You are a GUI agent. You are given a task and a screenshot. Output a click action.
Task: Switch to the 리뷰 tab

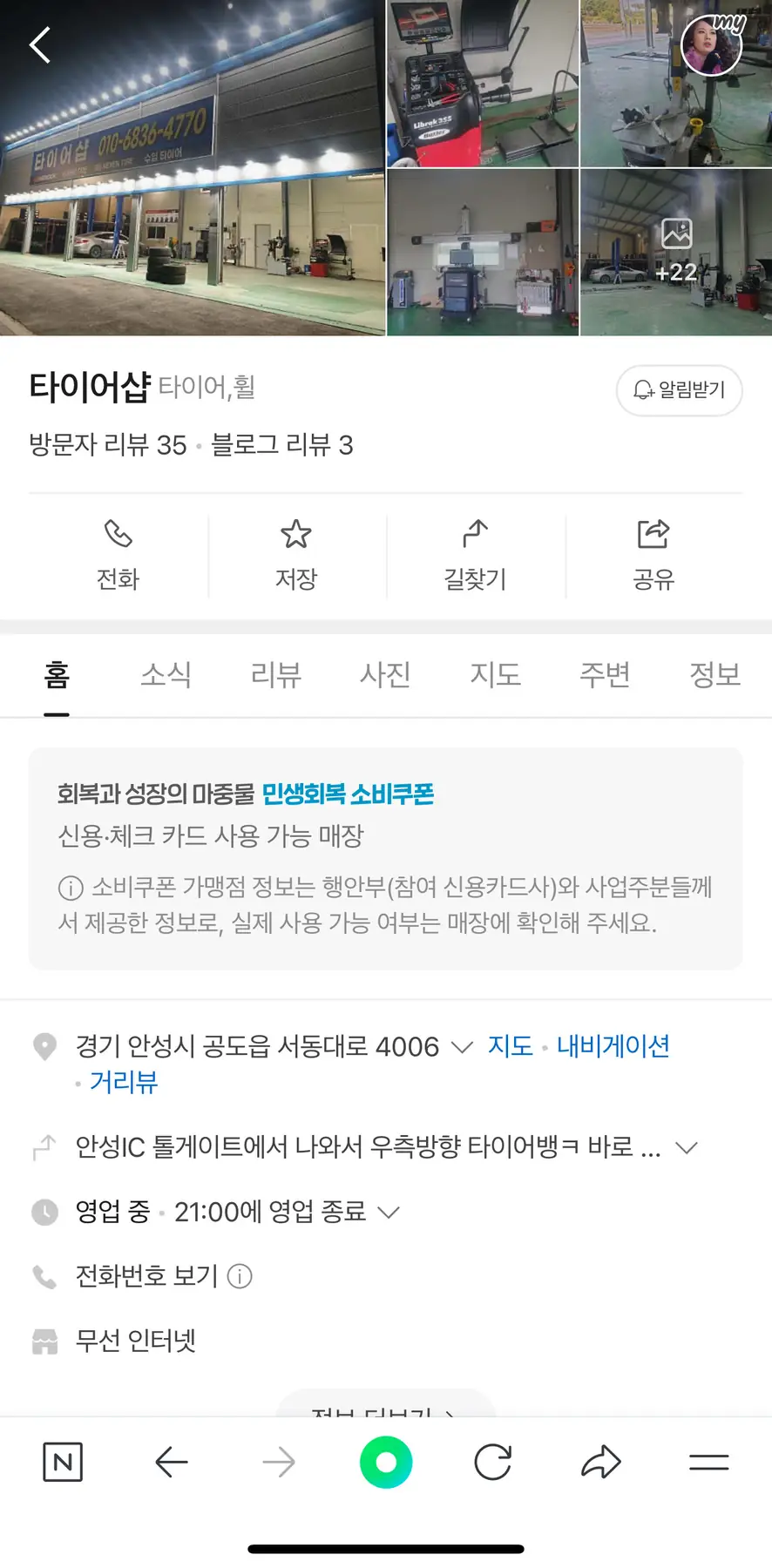[275, 674]
